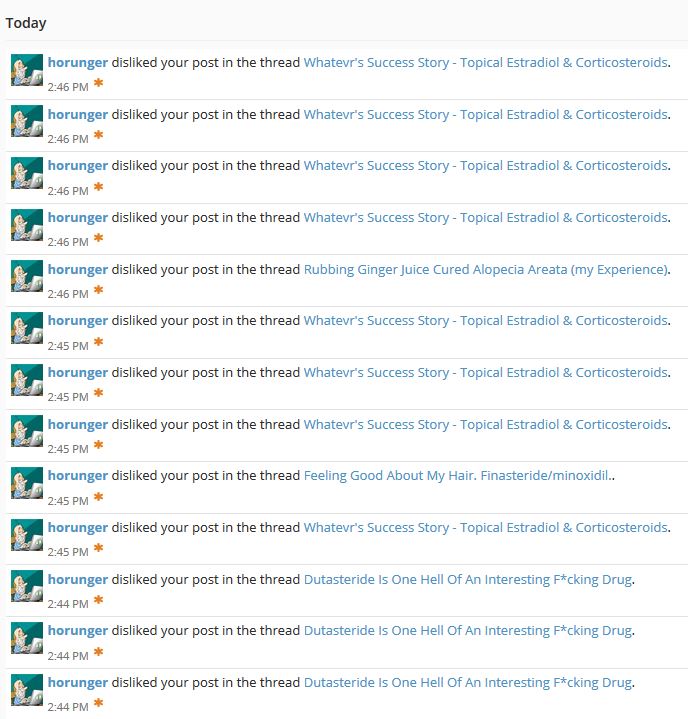Tap horunger's name in Feeling Good About My Hair alert

pyautogui.click(x=77, y=476)
